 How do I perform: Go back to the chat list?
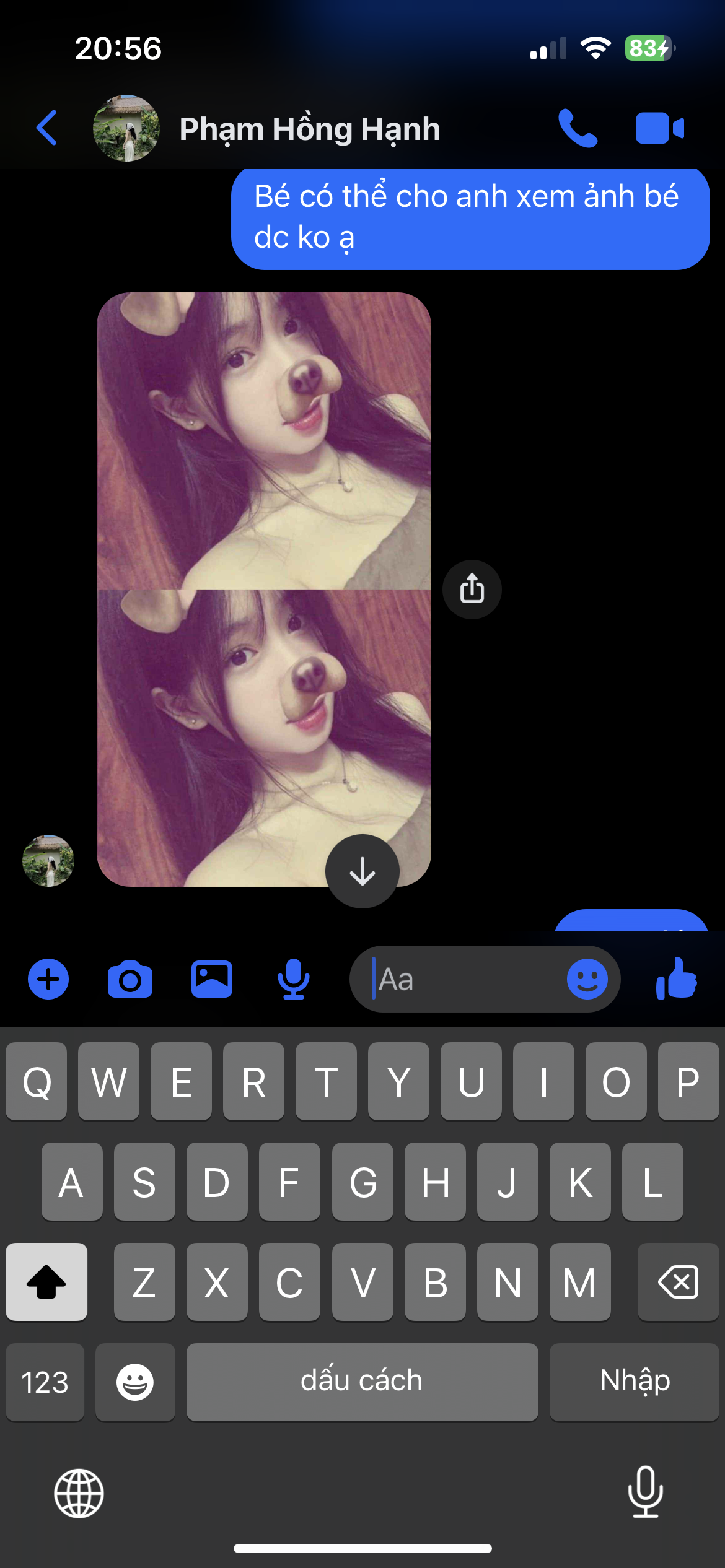point(47,128)
